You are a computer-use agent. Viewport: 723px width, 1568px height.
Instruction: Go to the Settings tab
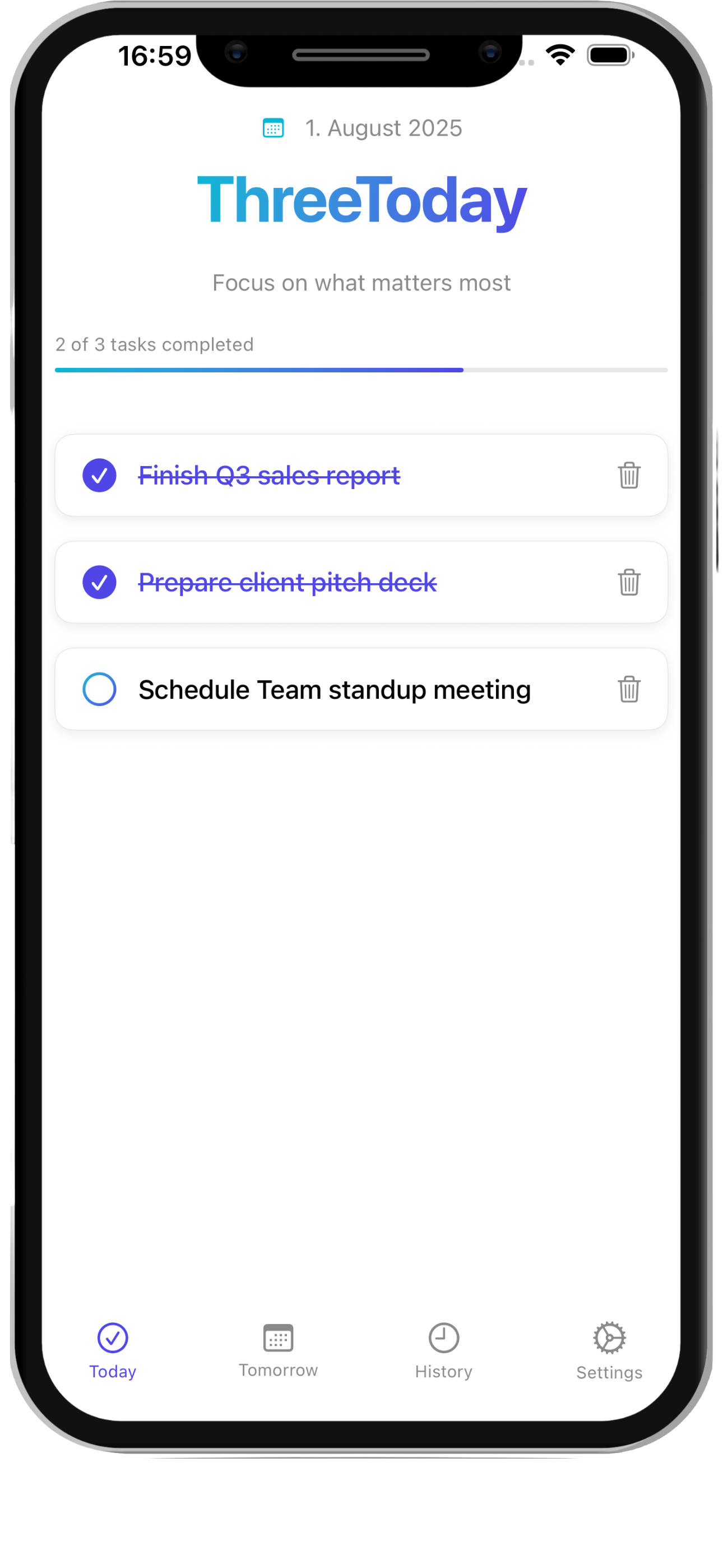tap(609, 1350)
